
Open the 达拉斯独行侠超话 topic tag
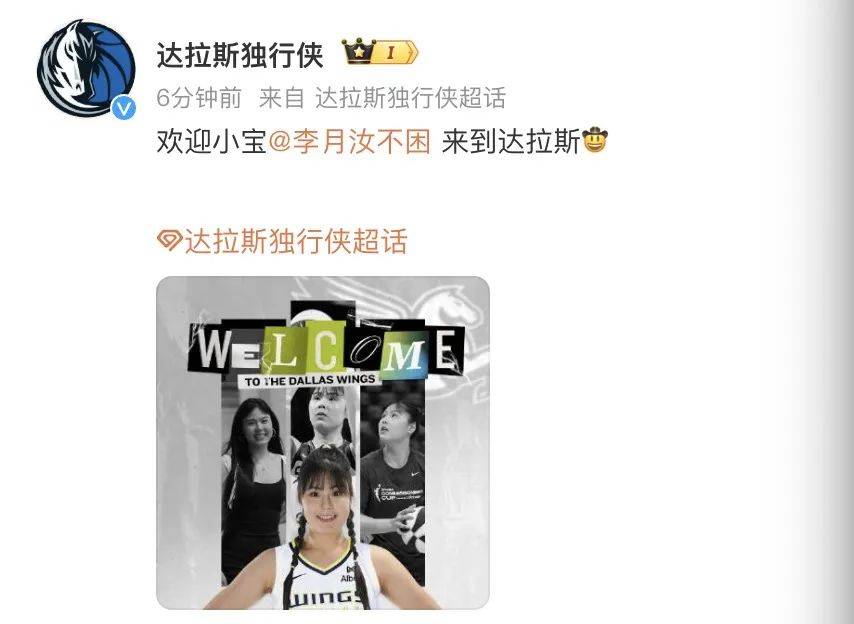283,241
